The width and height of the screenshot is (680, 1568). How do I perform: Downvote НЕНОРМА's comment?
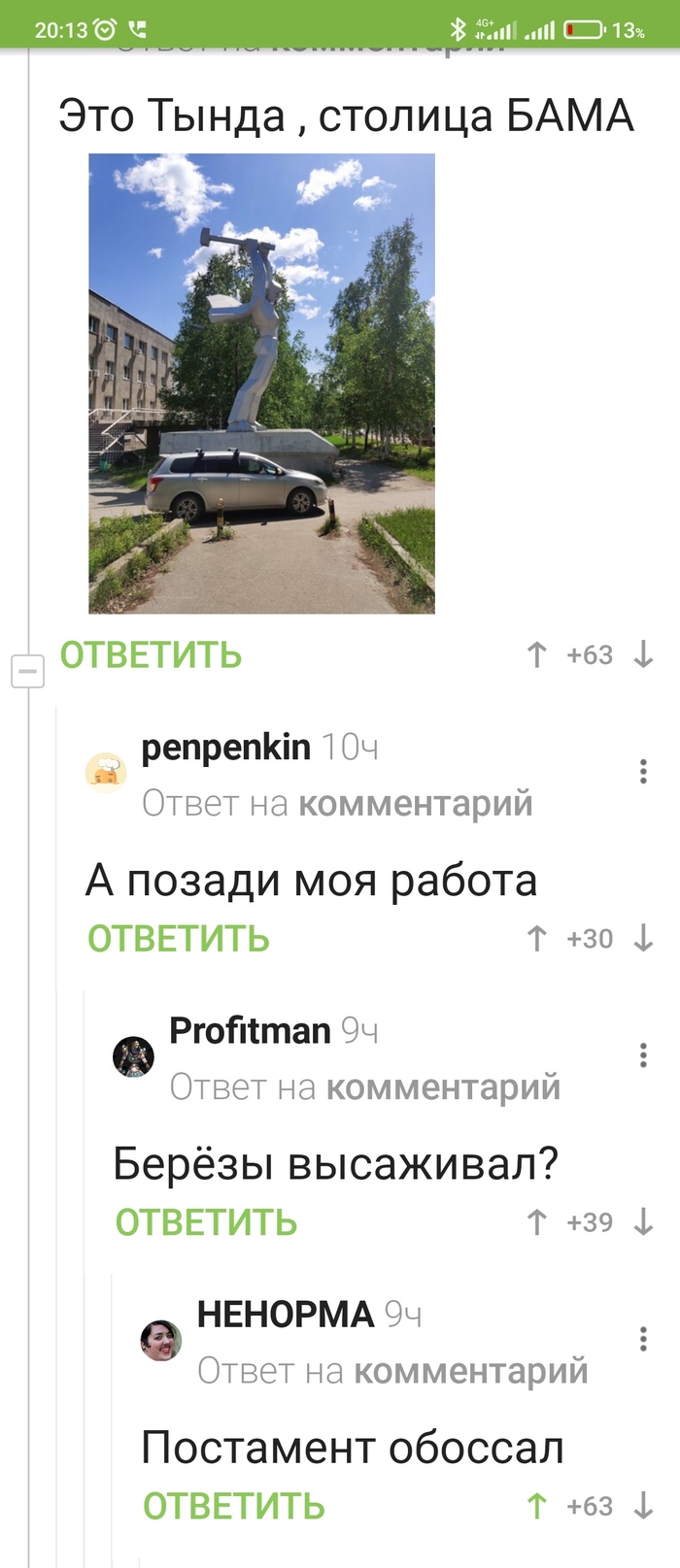point(643,1506)
